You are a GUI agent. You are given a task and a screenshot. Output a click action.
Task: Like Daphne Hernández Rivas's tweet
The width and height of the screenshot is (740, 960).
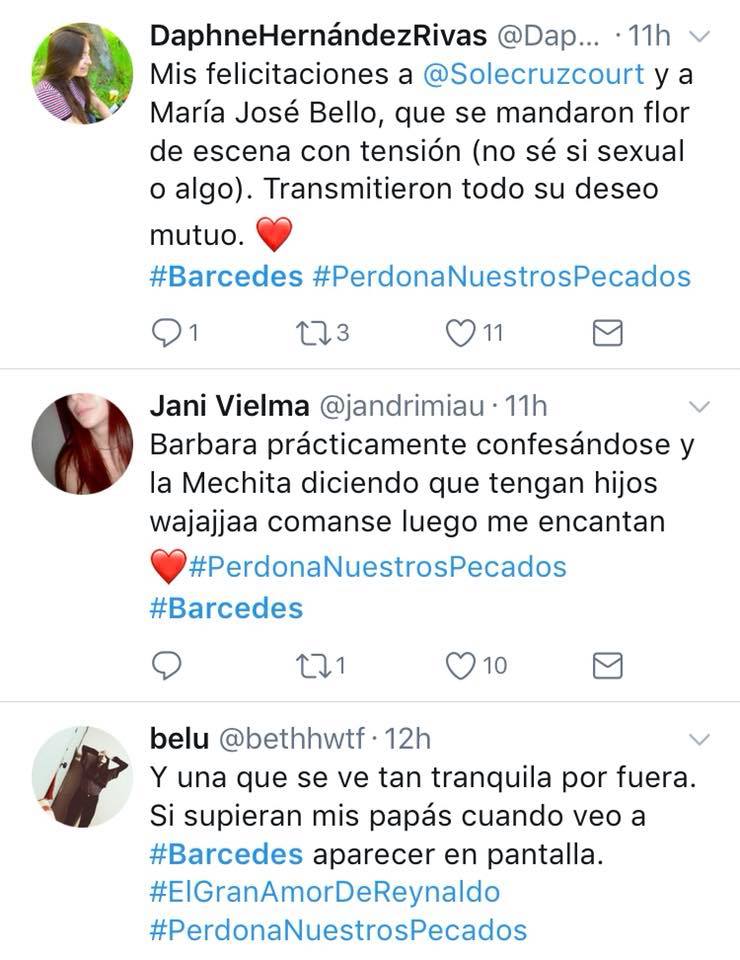tap(460, 334)
